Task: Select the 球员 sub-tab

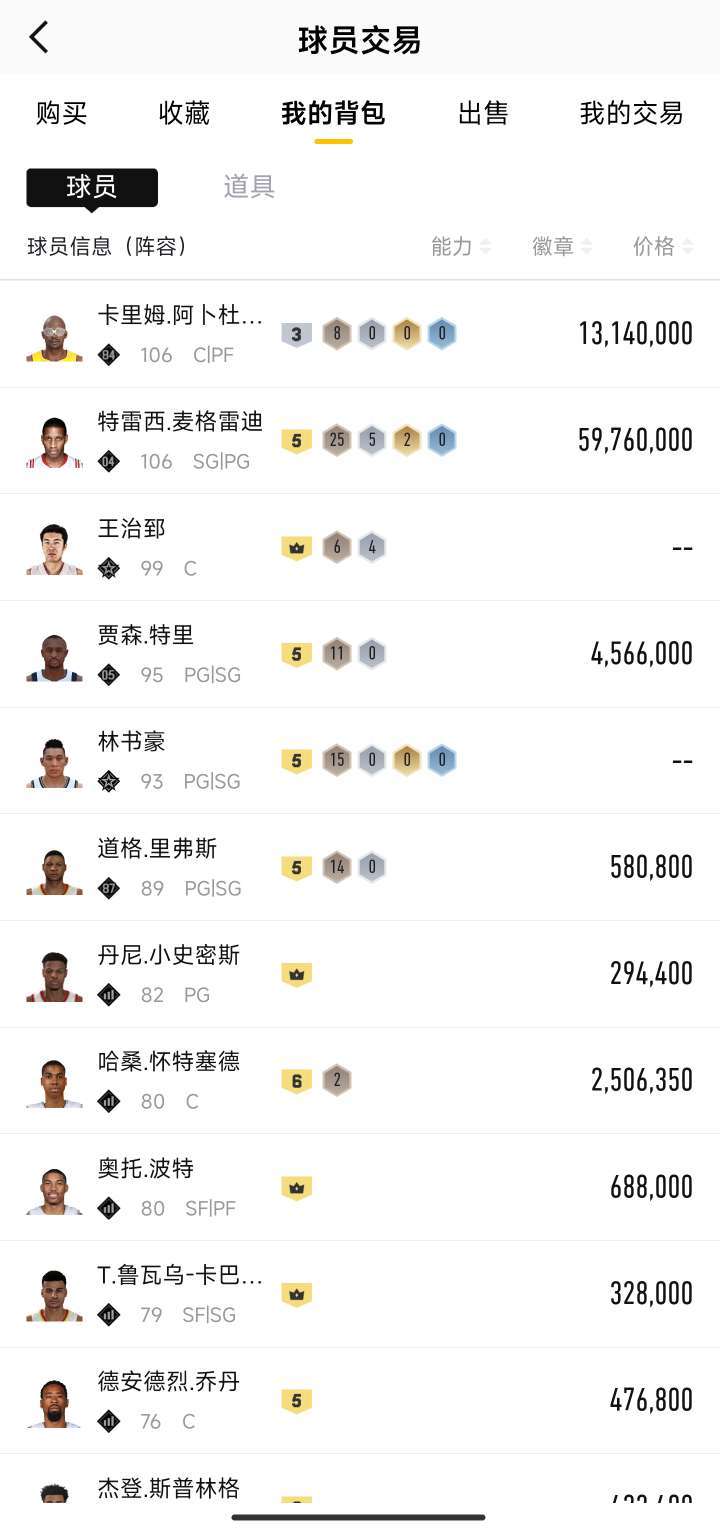Action: pyautogui.click(x=92, y=187)
